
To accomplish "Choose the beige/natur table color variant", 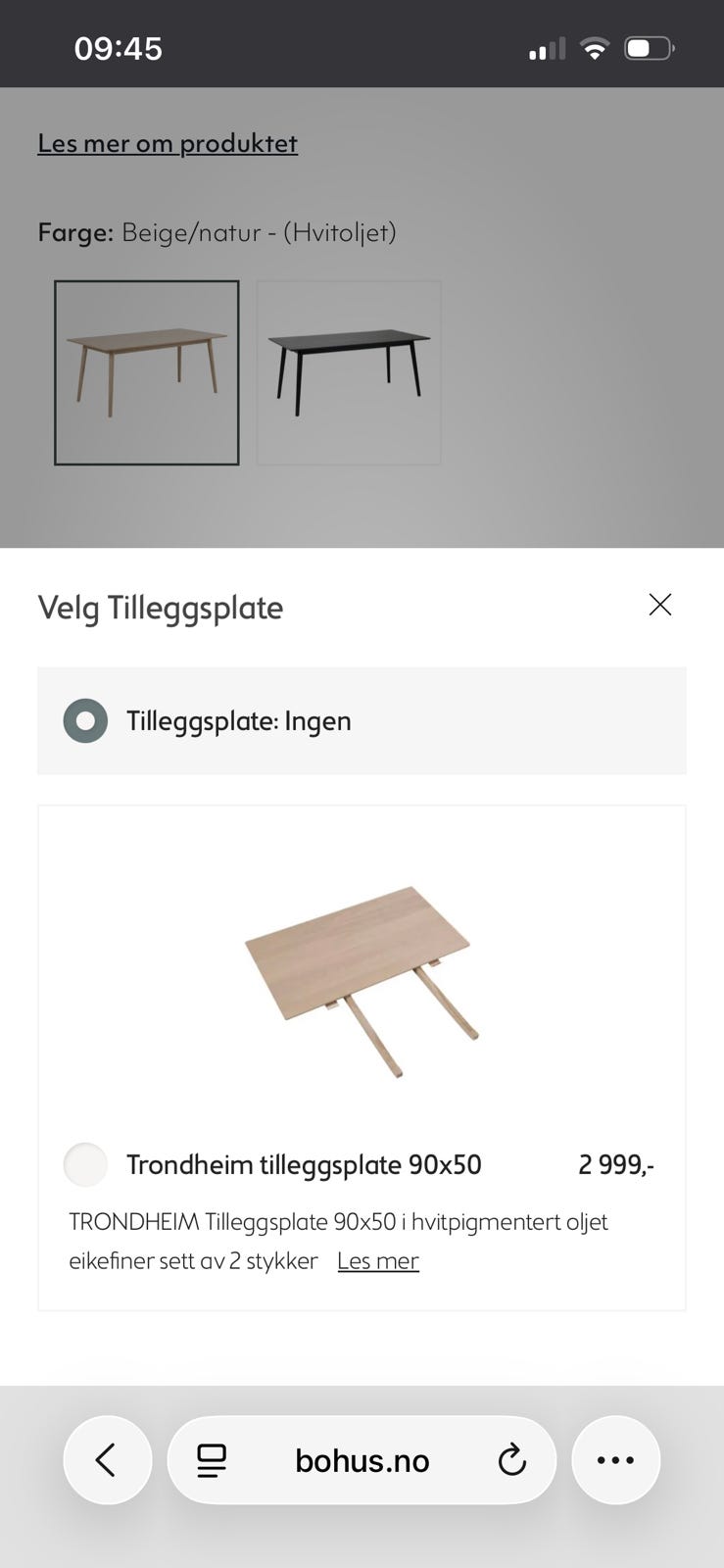I will coord(146,372).
